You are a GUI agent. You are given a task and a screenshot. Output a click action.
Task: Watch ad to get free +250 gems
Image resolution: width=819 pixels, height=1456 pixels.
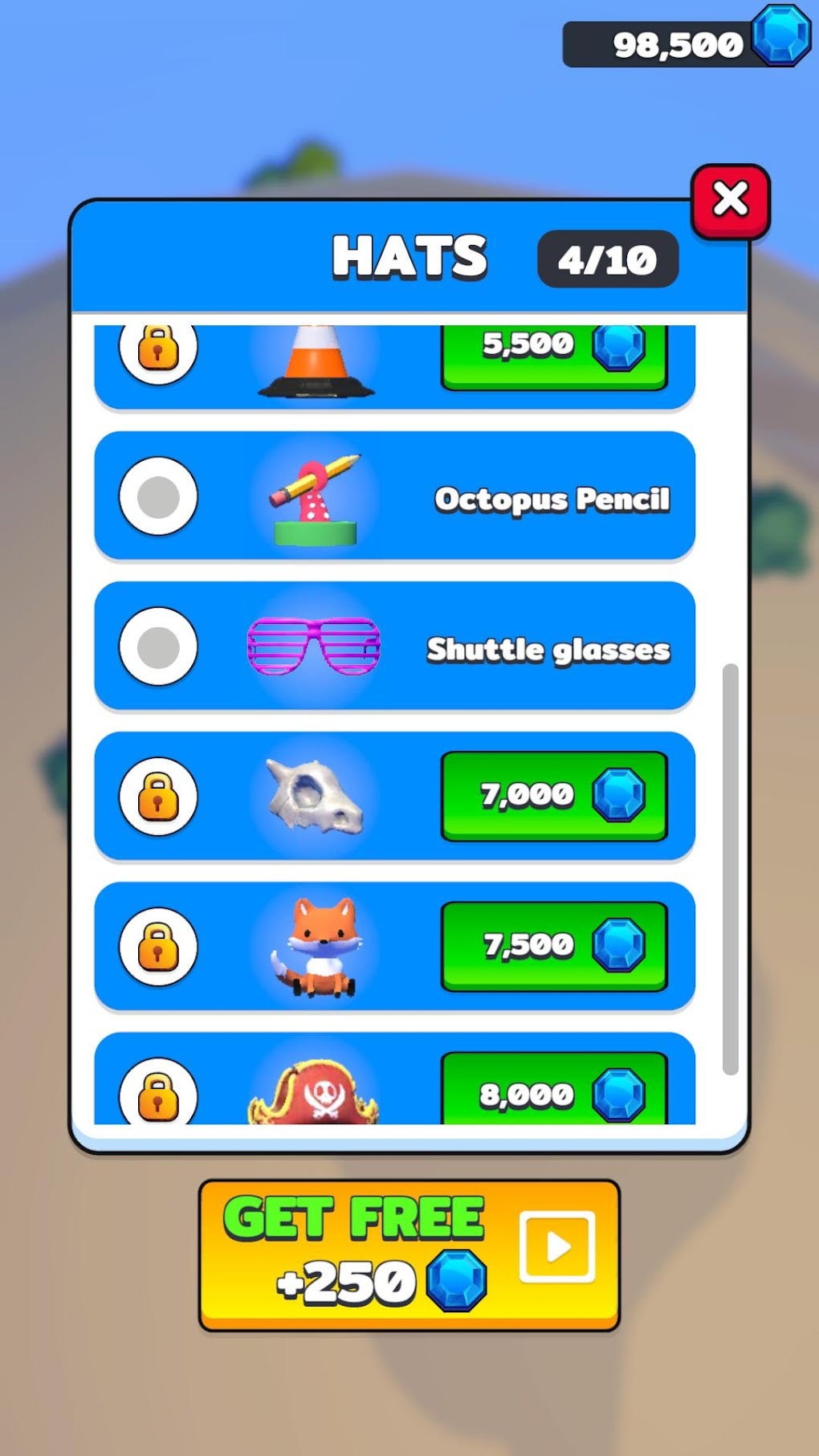point(409,1254)
